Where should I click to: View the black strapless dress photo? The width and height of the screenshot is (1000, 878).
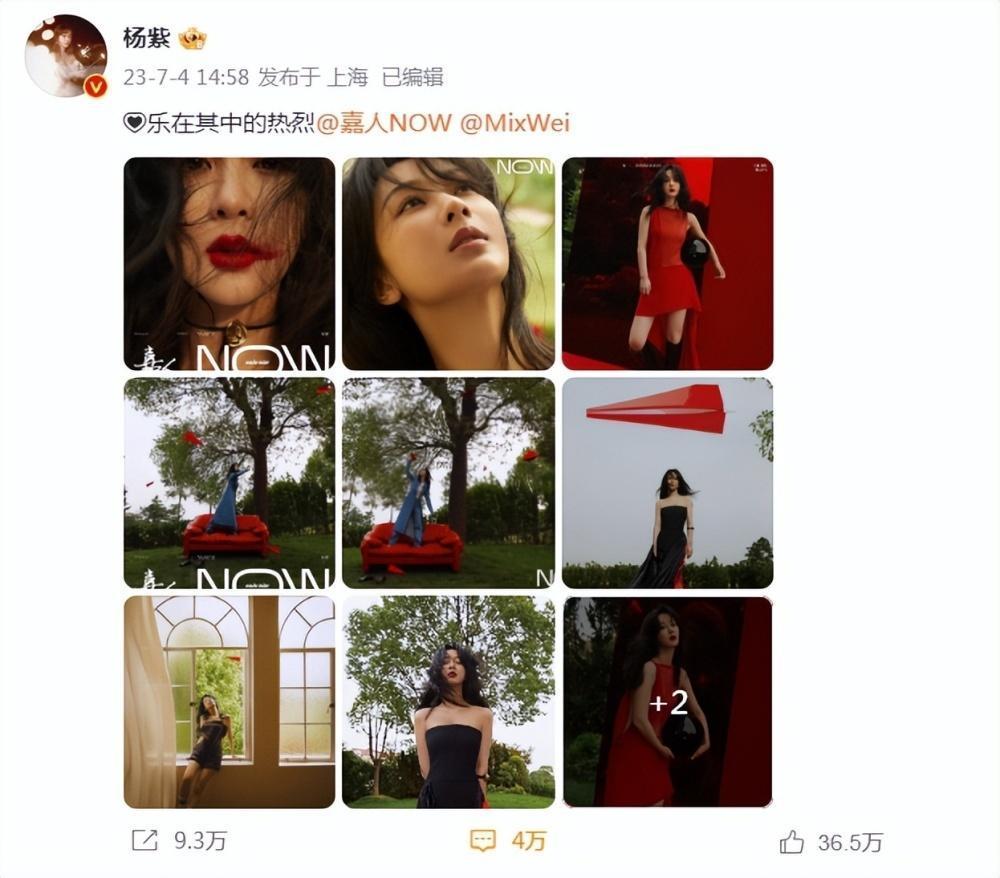(448, 702)
